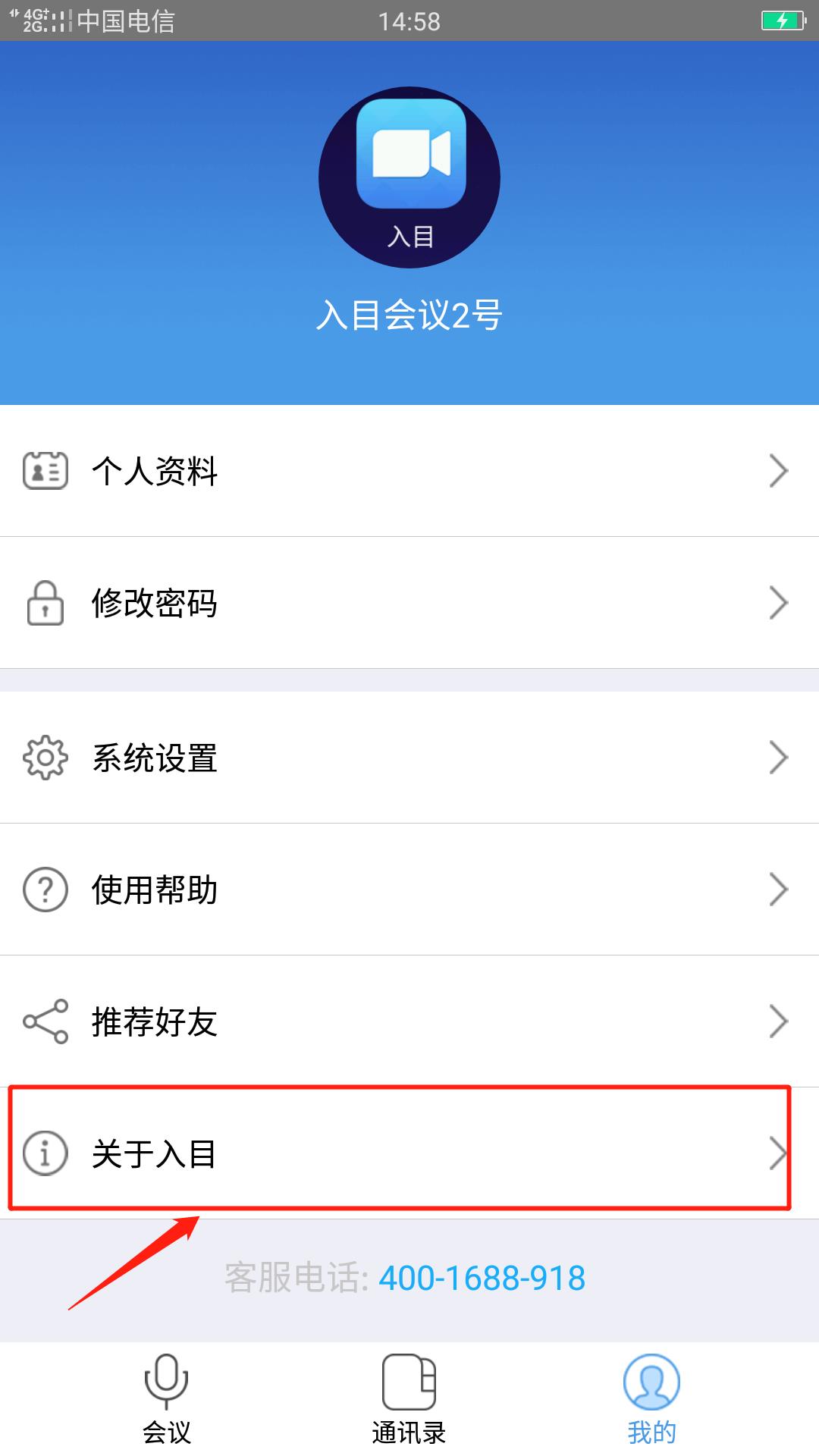Open 使用帮助 help page
The height and width of the screenshot is (1456, 819).
[409, 890]
